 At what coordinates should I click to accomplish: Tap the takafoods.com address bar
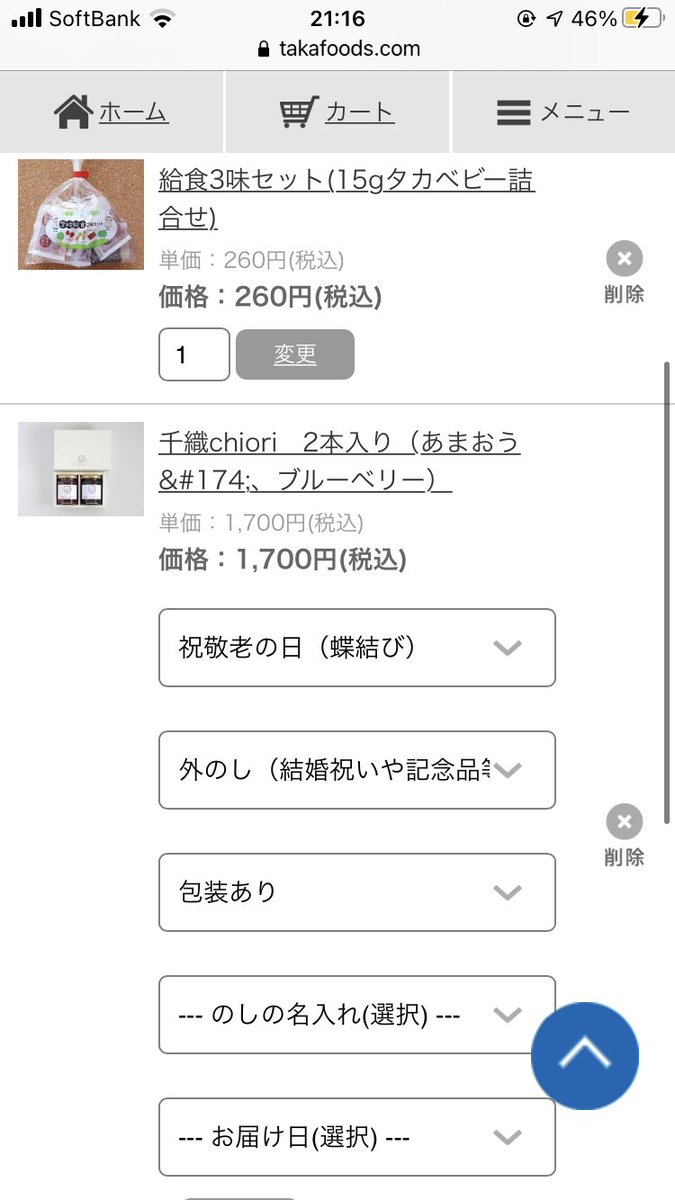pos(338,48)
